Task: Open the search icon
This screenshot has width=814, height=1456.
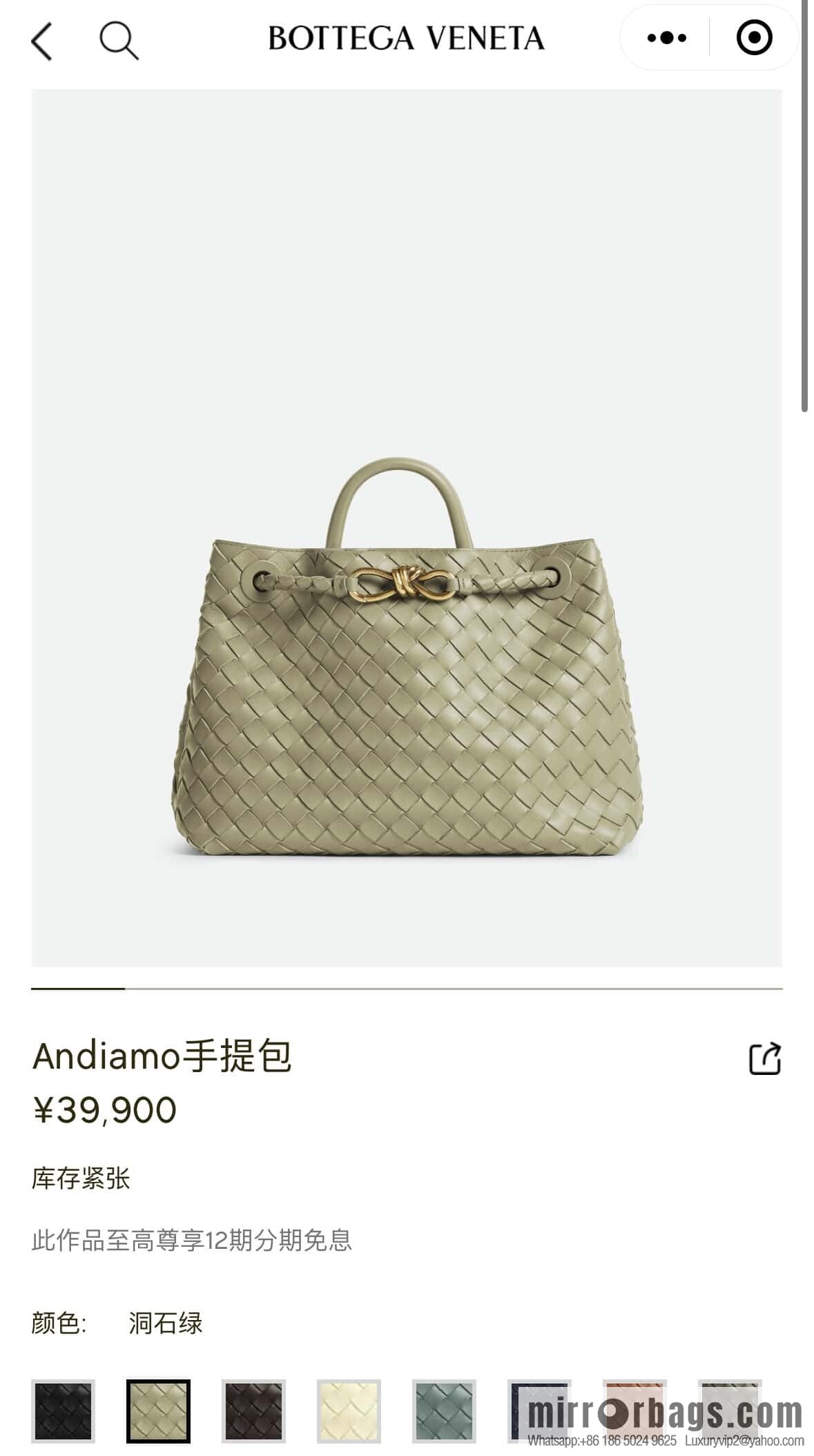Action: tap(119, 41)
